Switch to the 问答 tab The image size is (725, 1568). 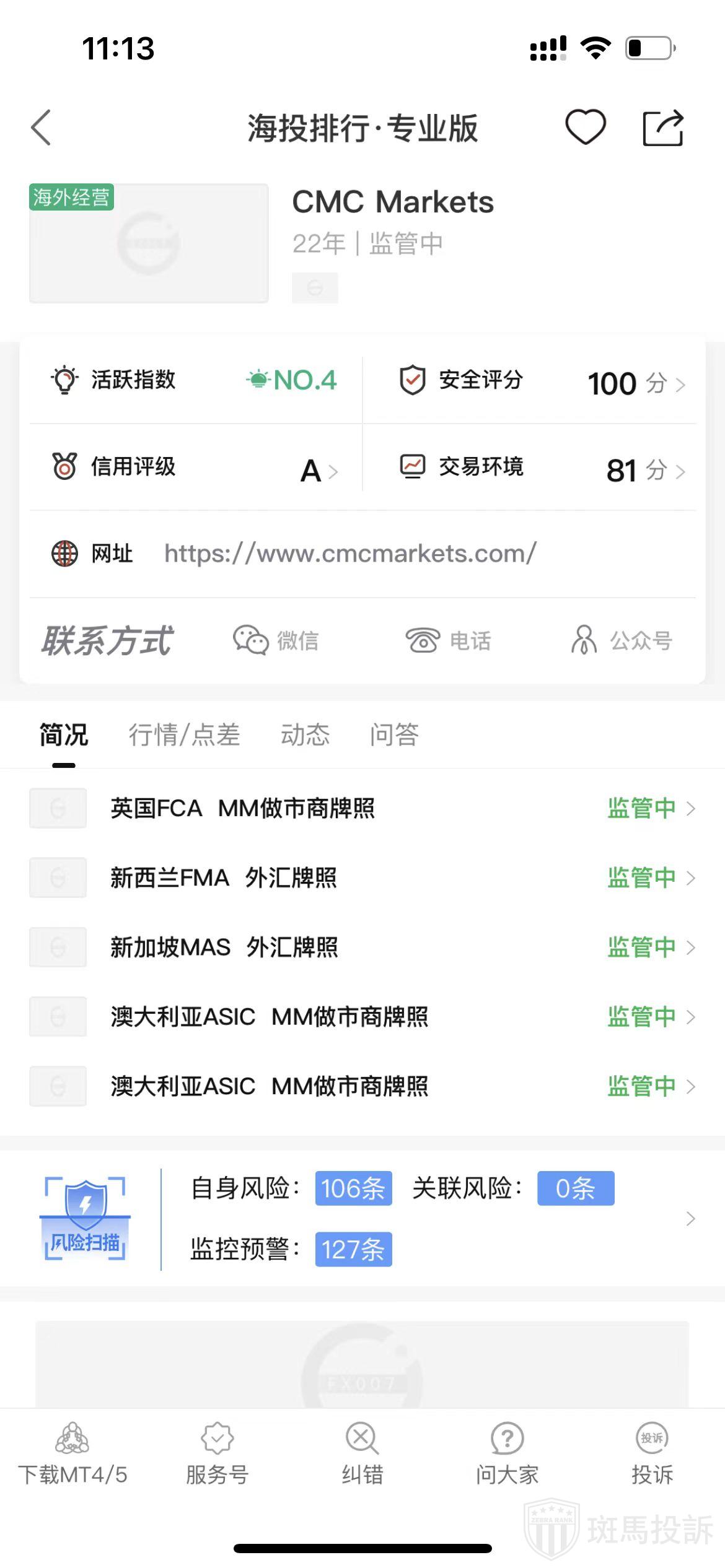tap(394, 735)
